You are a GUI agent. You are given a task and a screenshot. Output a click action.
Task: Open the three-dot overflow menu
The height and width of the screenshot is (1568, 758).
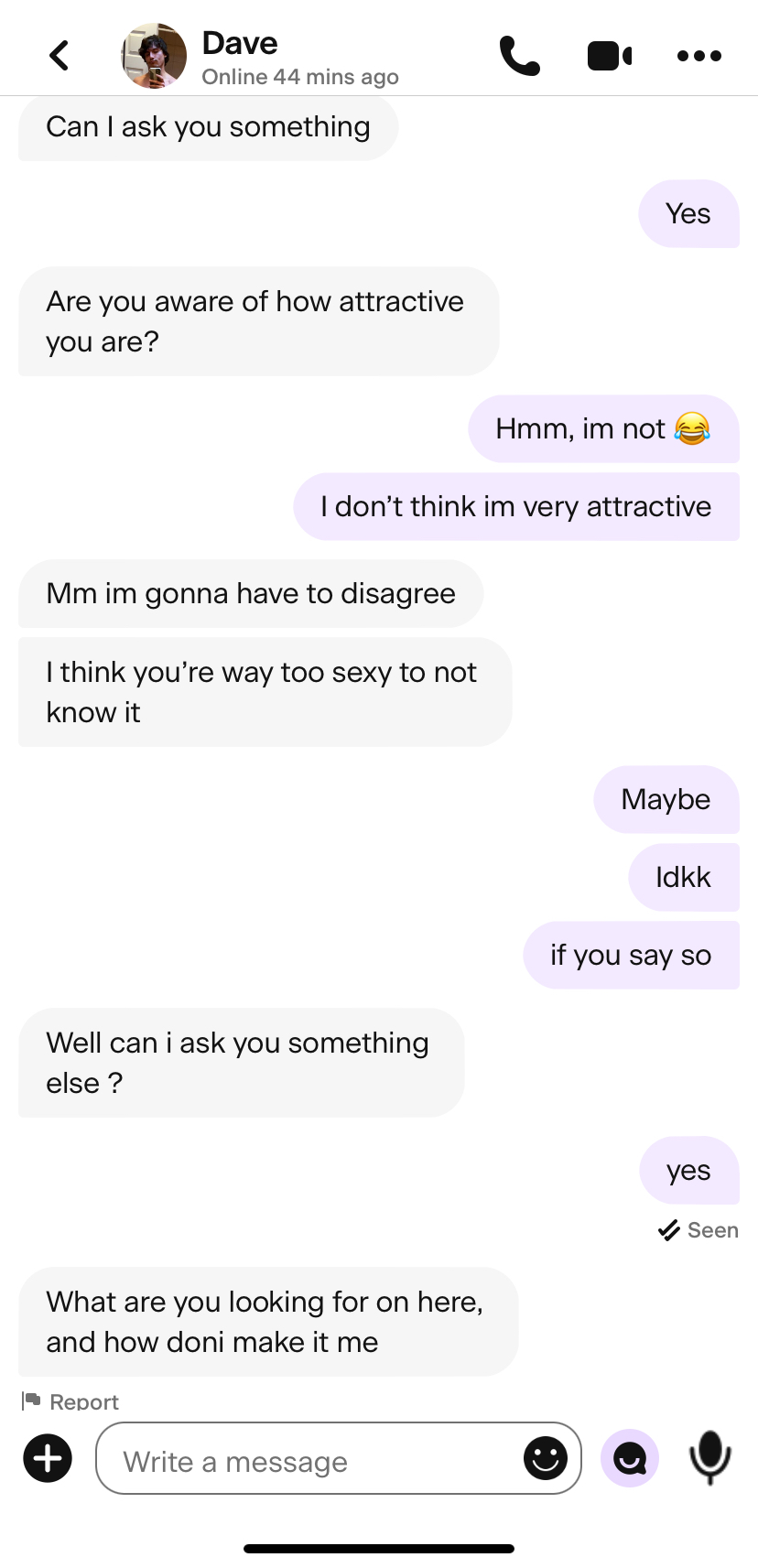[x=699, y=56]
